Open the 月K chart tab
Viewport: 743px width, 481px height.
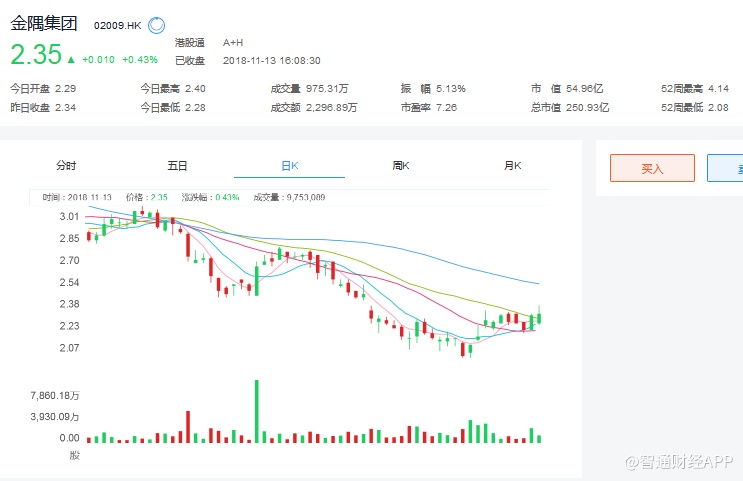[x=512, y=165]
